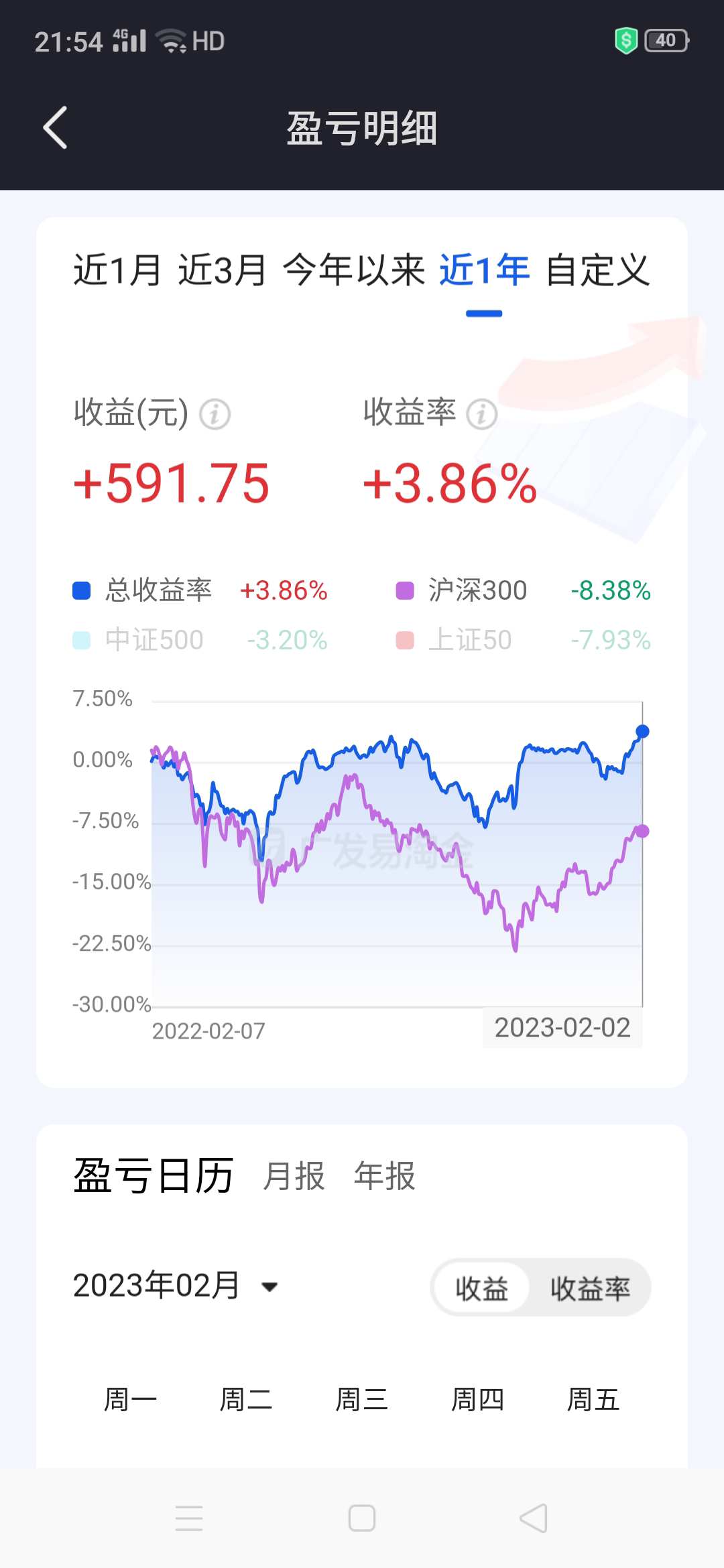The width and height of the screenshot is (724, 1568).
Task: Switch to 月报 view
Action: (x=294, y=1176)
